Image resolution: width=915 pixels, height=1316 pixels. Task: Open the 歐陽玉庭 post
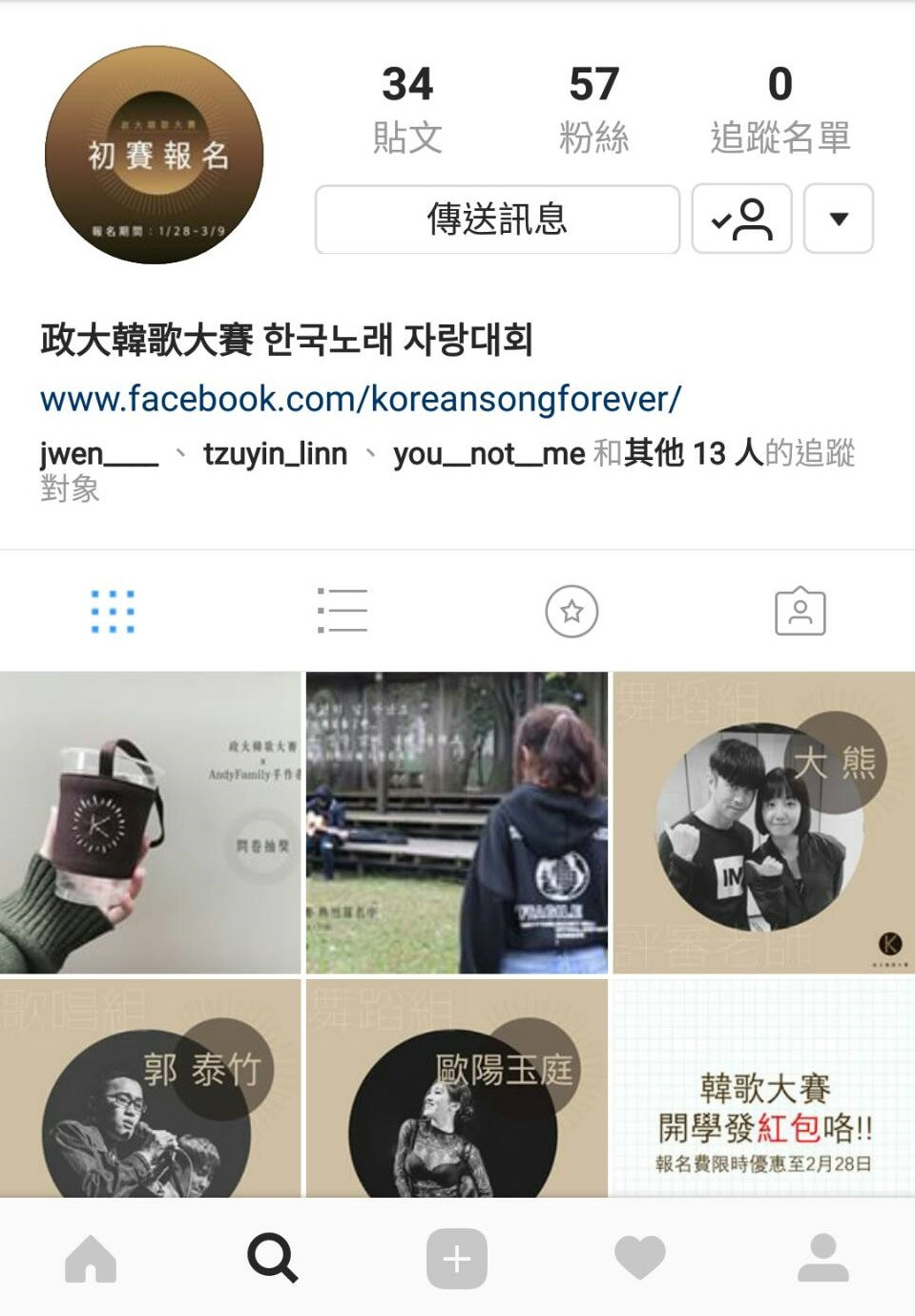[x=457, y=1088]
